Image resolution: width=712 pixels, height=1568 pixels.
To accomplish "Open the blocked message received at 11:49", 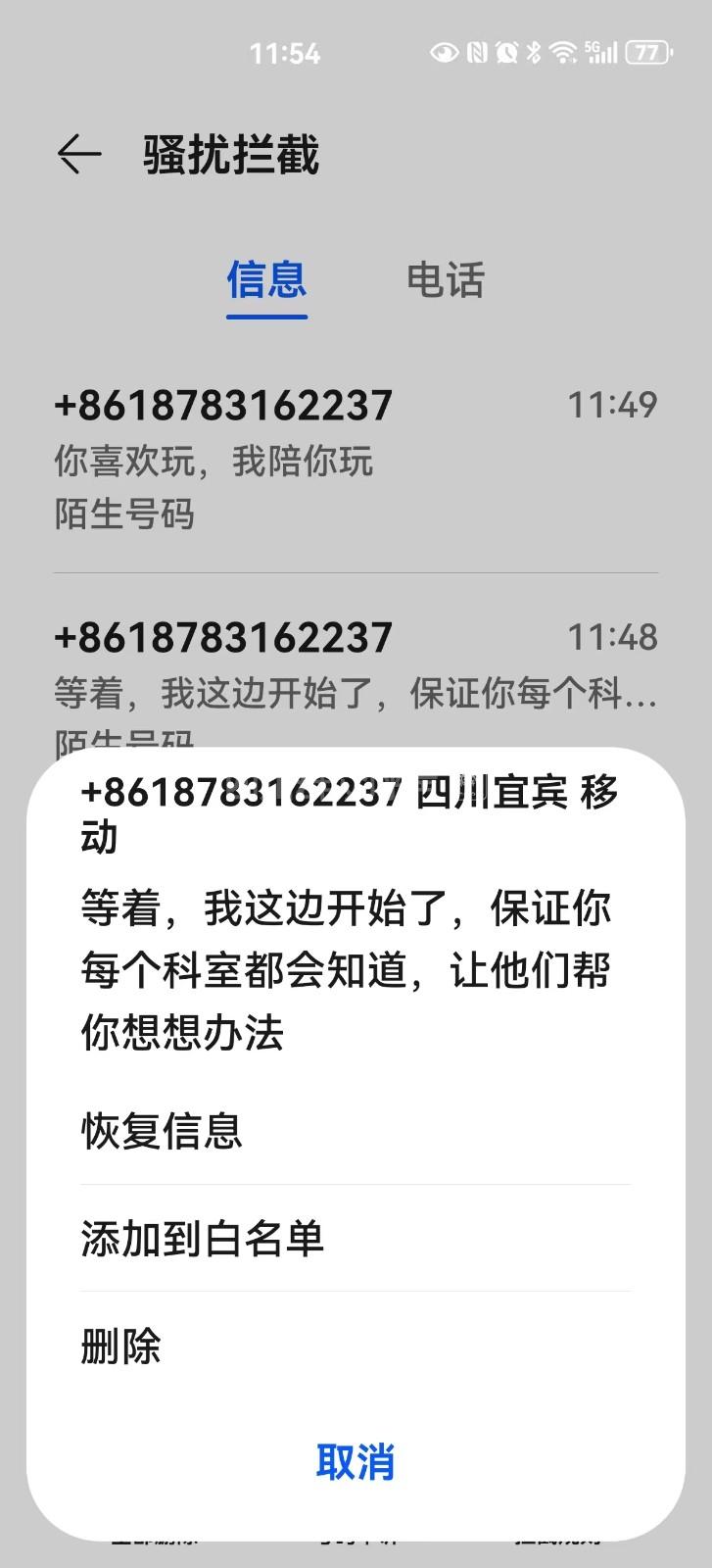I will (356, 459).
